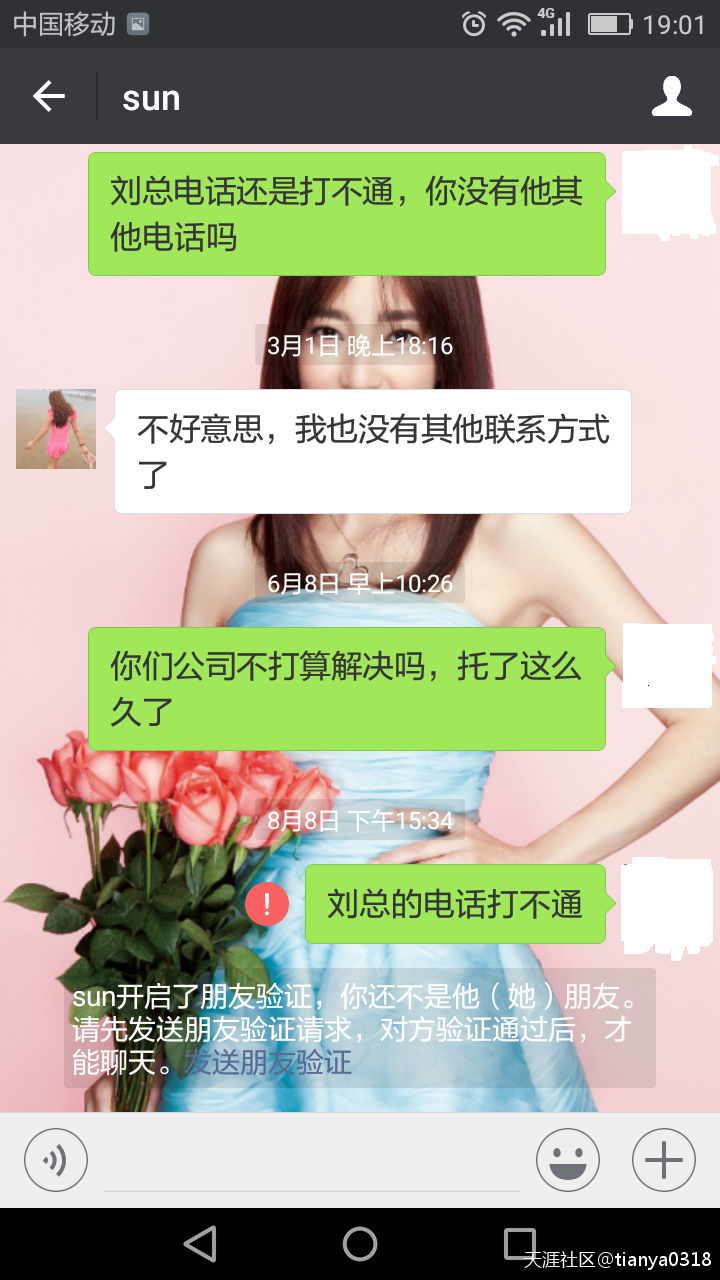Resend failed message via red exclamation icon
The image size is (720, 1280).
point(267,903)
